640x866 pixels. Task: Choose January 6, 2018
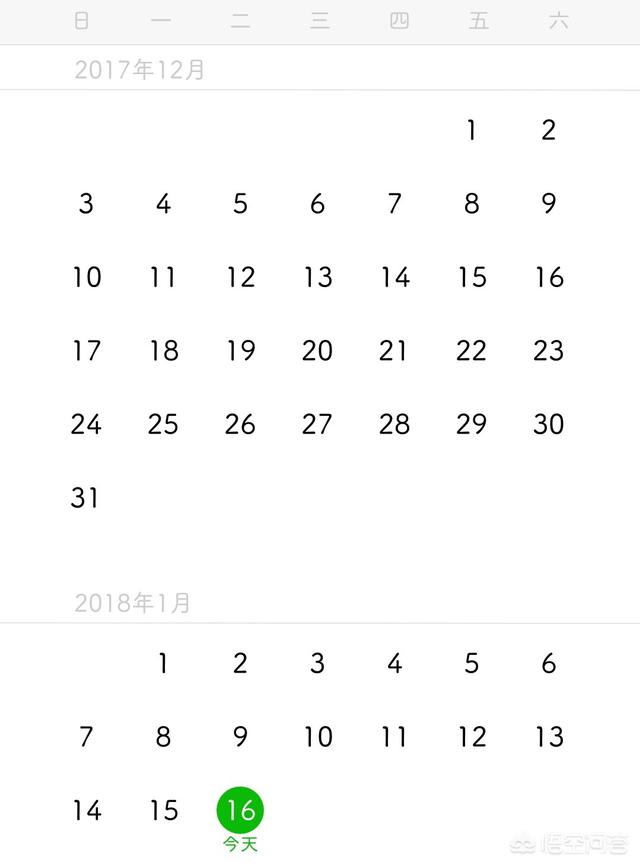coord(548,663)
